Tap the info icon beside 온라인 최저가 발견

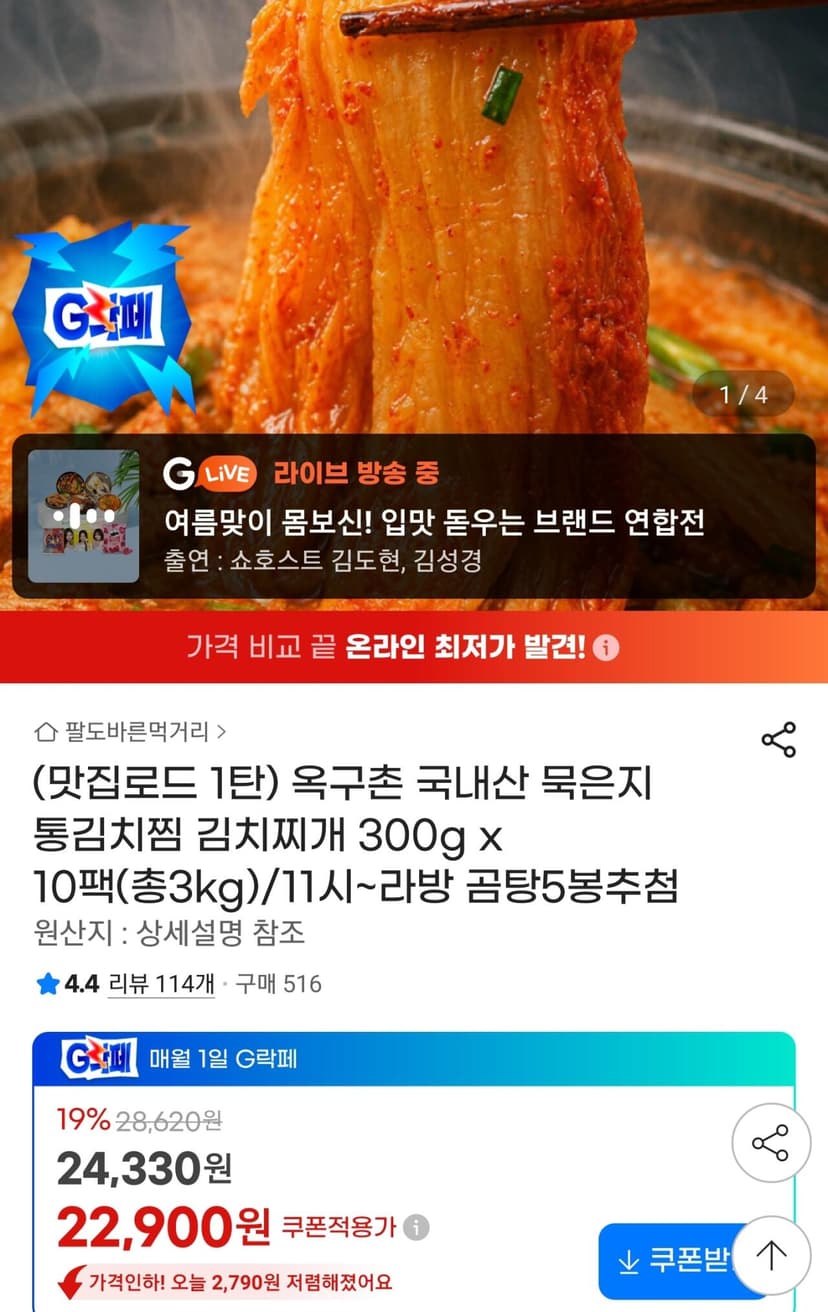tap(606, 648)
